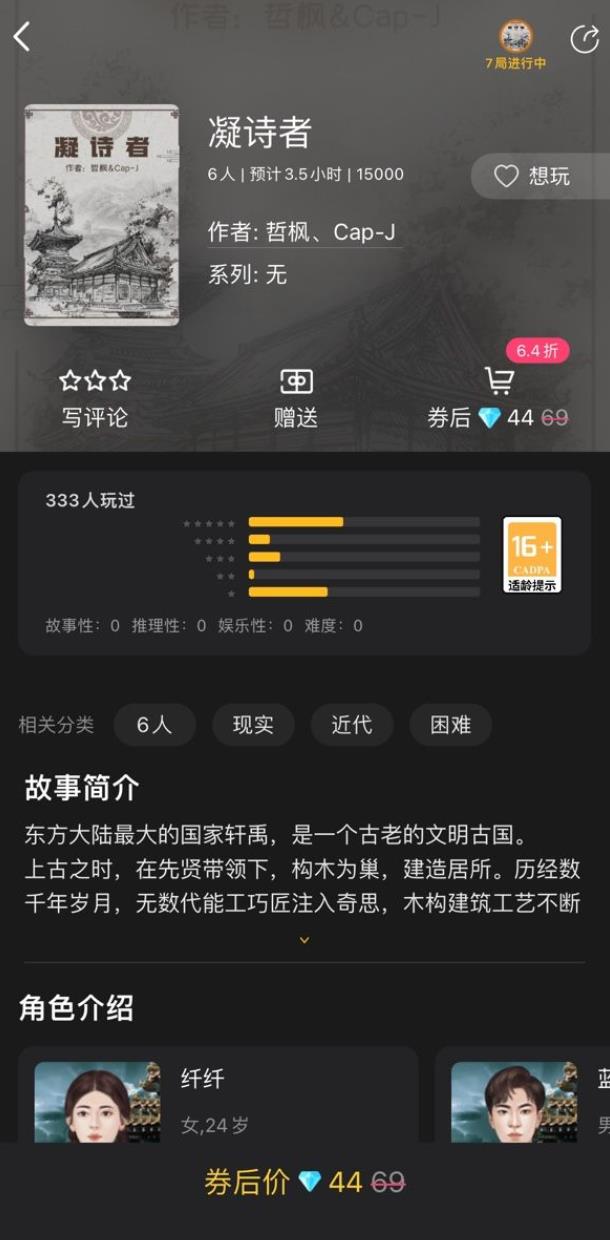Screen dimensions: 610x1240
Task: Open the character card for 纤纤
Action: coord(218,1095)
